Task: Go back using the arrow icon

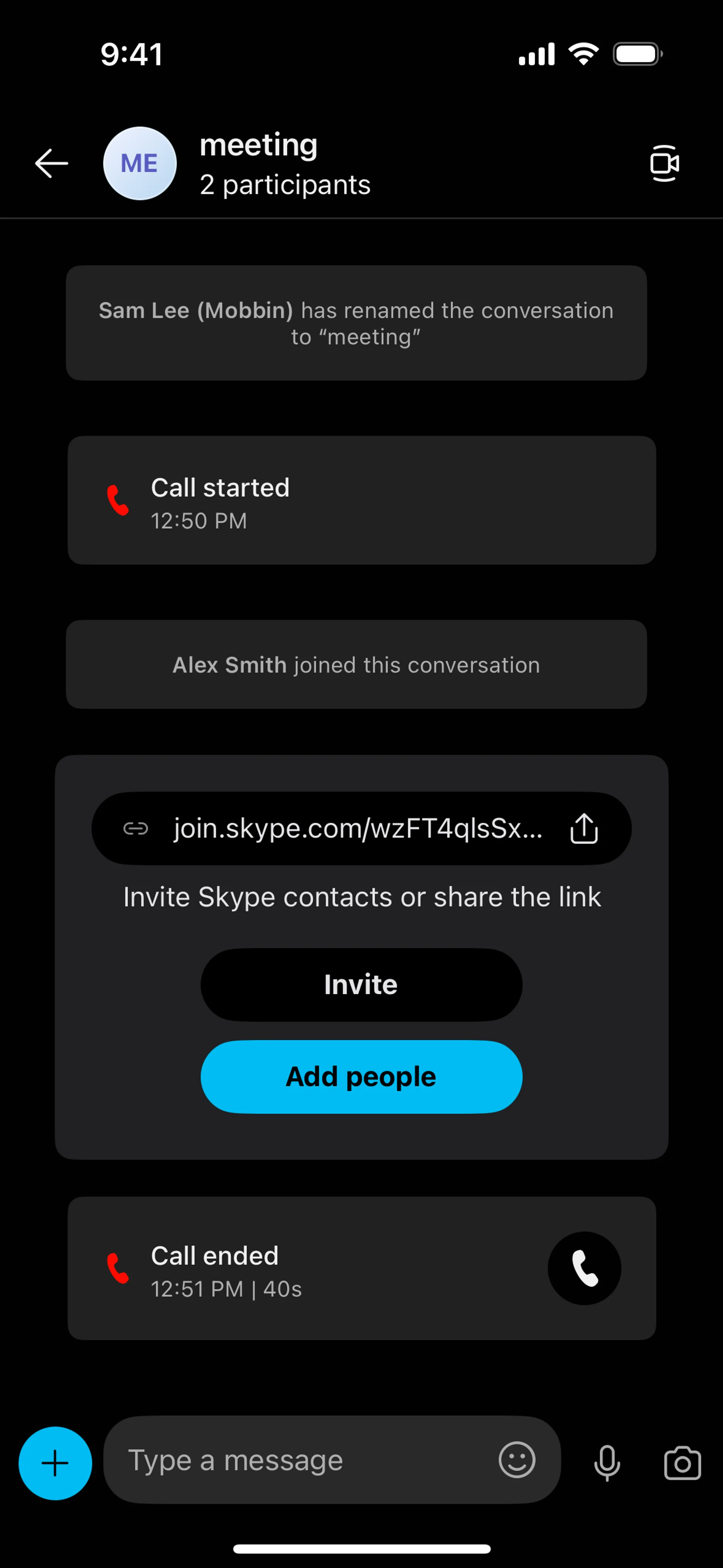Action: tap(51, 163)
